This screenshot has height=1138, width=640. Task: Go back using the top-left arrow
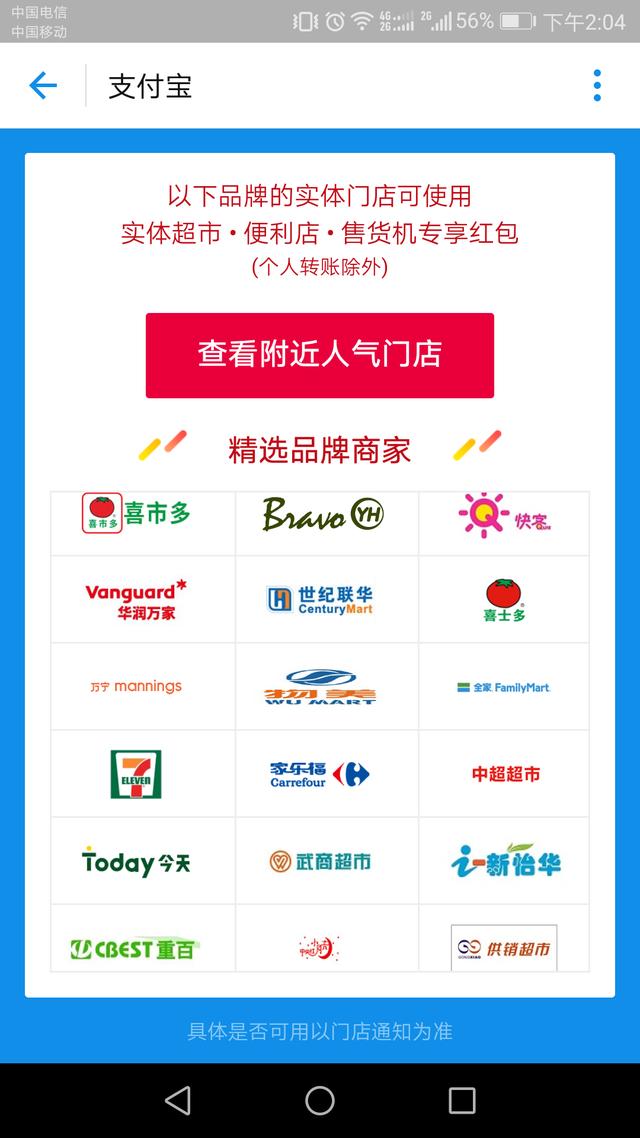[x=43, y=86]
